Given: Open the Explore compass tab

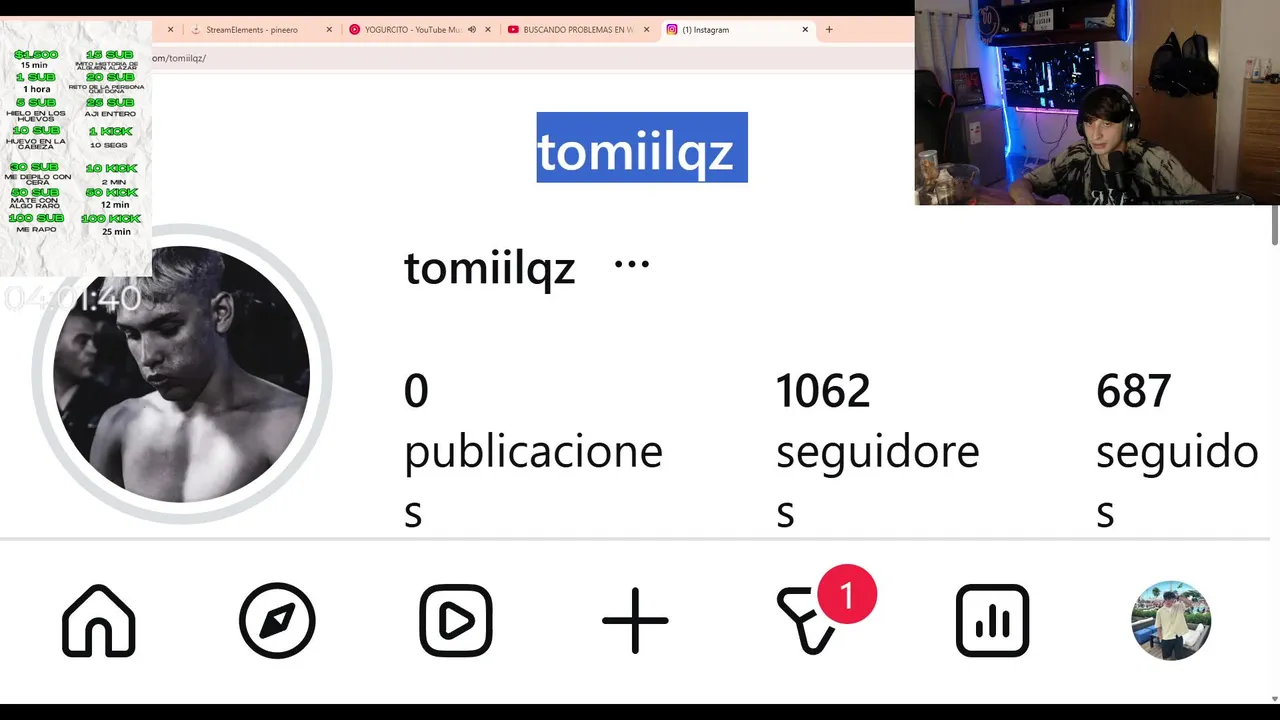Looking at the screenshot, I should click(x=277, y=621).
